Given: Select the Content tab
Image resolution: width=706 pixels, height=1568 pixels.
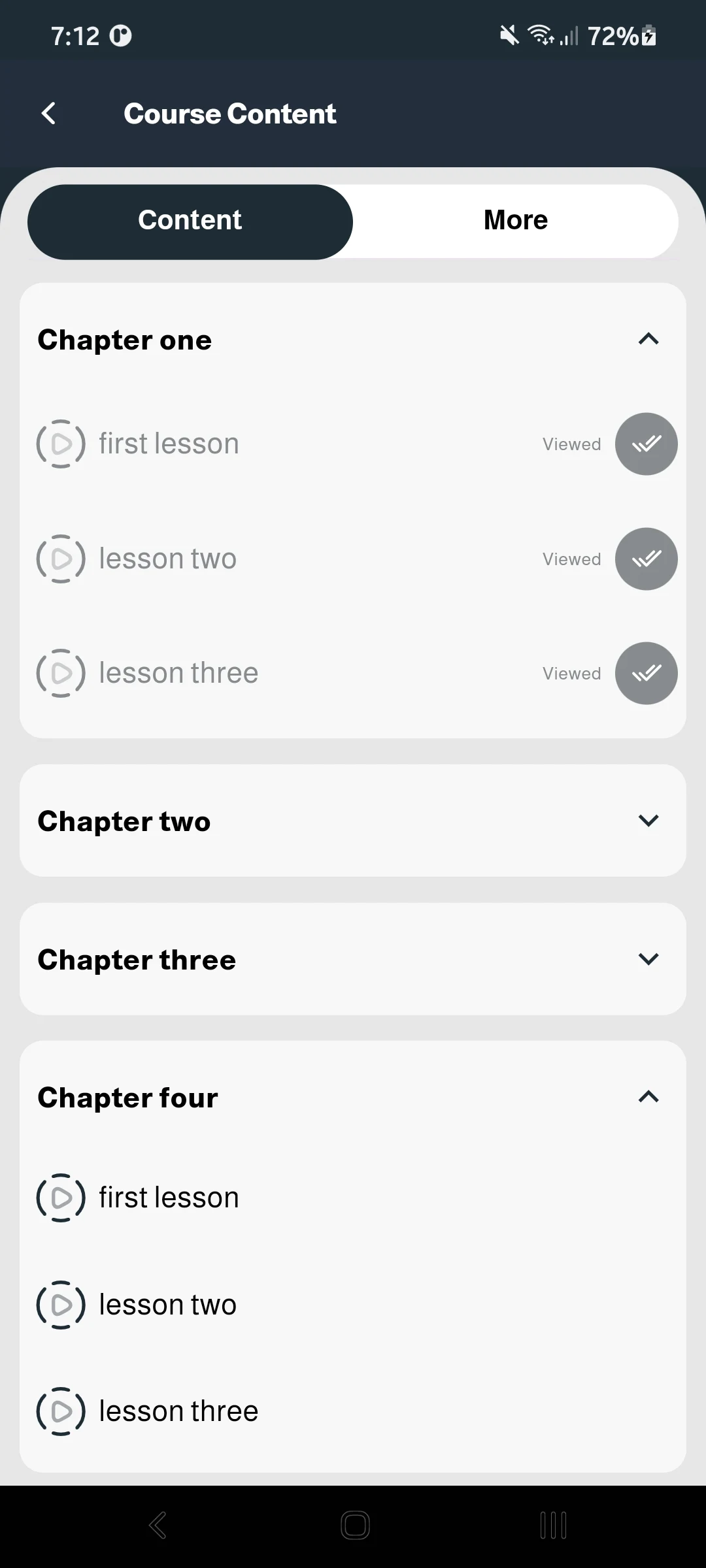Looking at the screenshot, I should [x=190, y=221].
